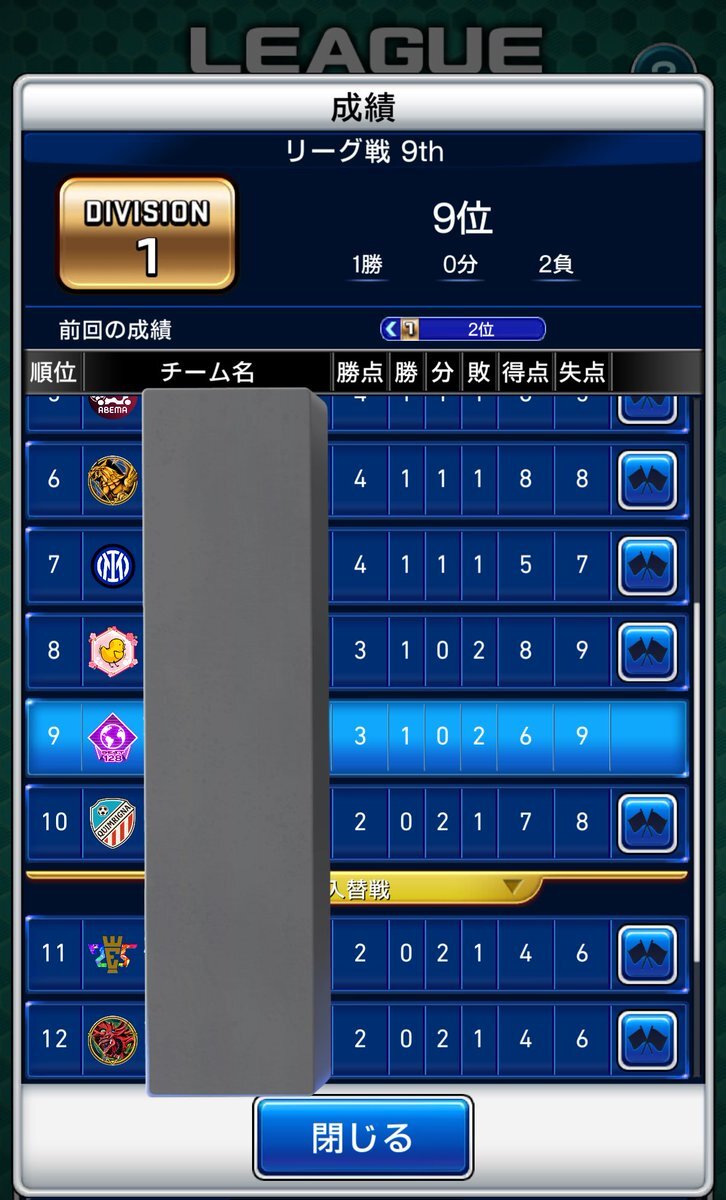The width and height of the screenshot is (726, 1200).
Task: Tap the flags button for rank 8
Action: (x=647, y=651)
